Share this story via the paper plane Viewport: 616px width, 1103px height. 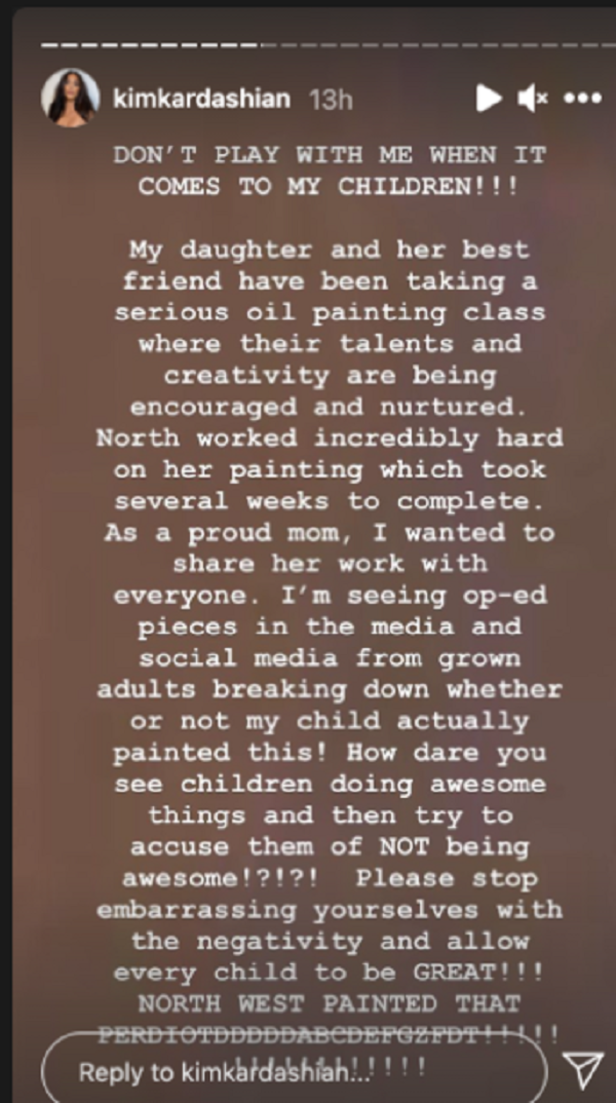point(582,1070)
